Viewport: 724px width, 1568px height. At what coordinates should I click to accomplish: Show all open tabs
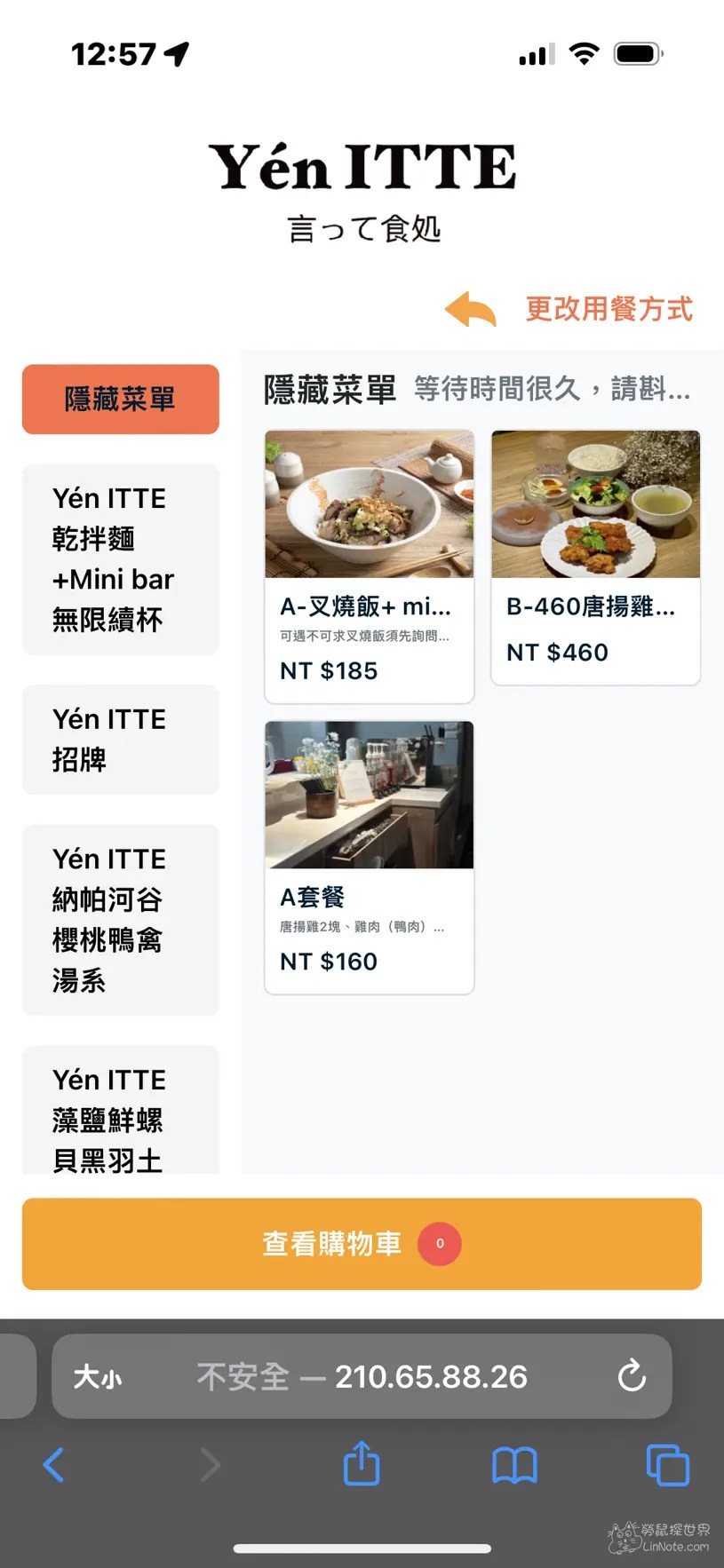(667, 1465)
